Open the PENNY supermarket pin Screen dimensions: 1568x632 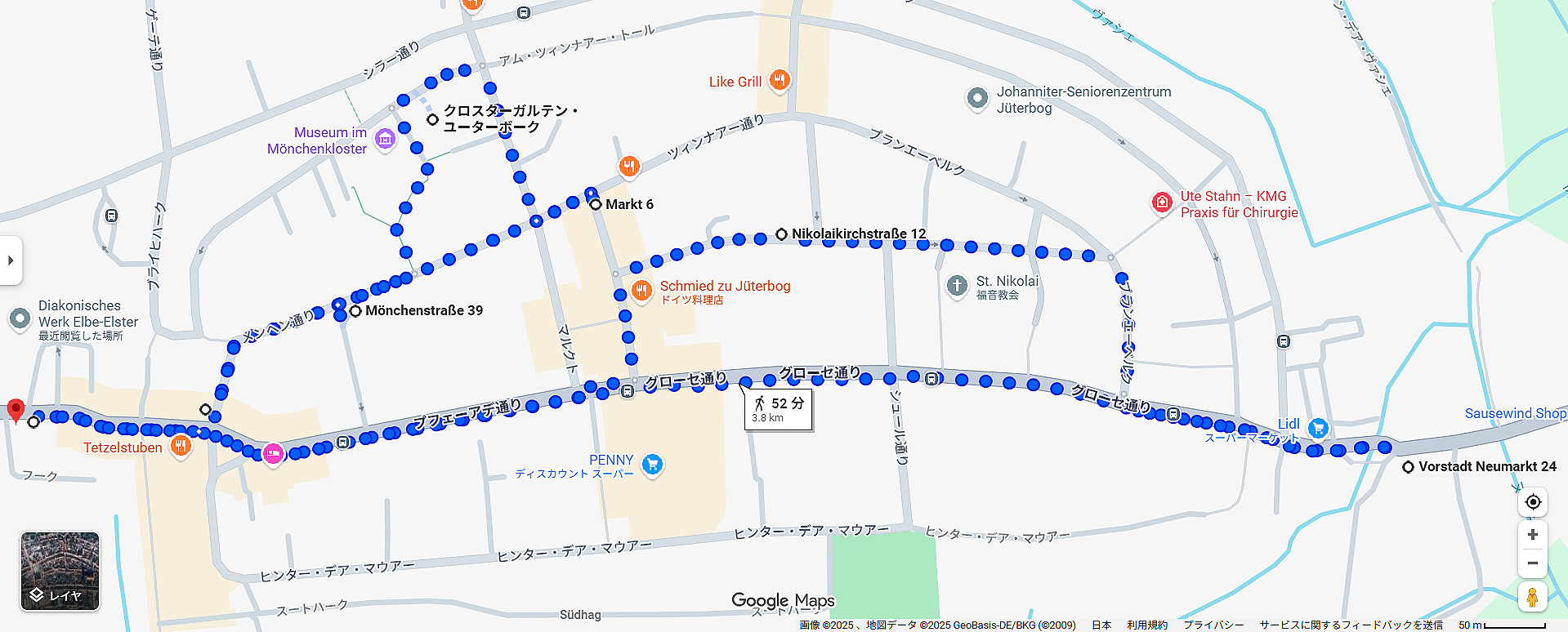[x=652, y=464]
